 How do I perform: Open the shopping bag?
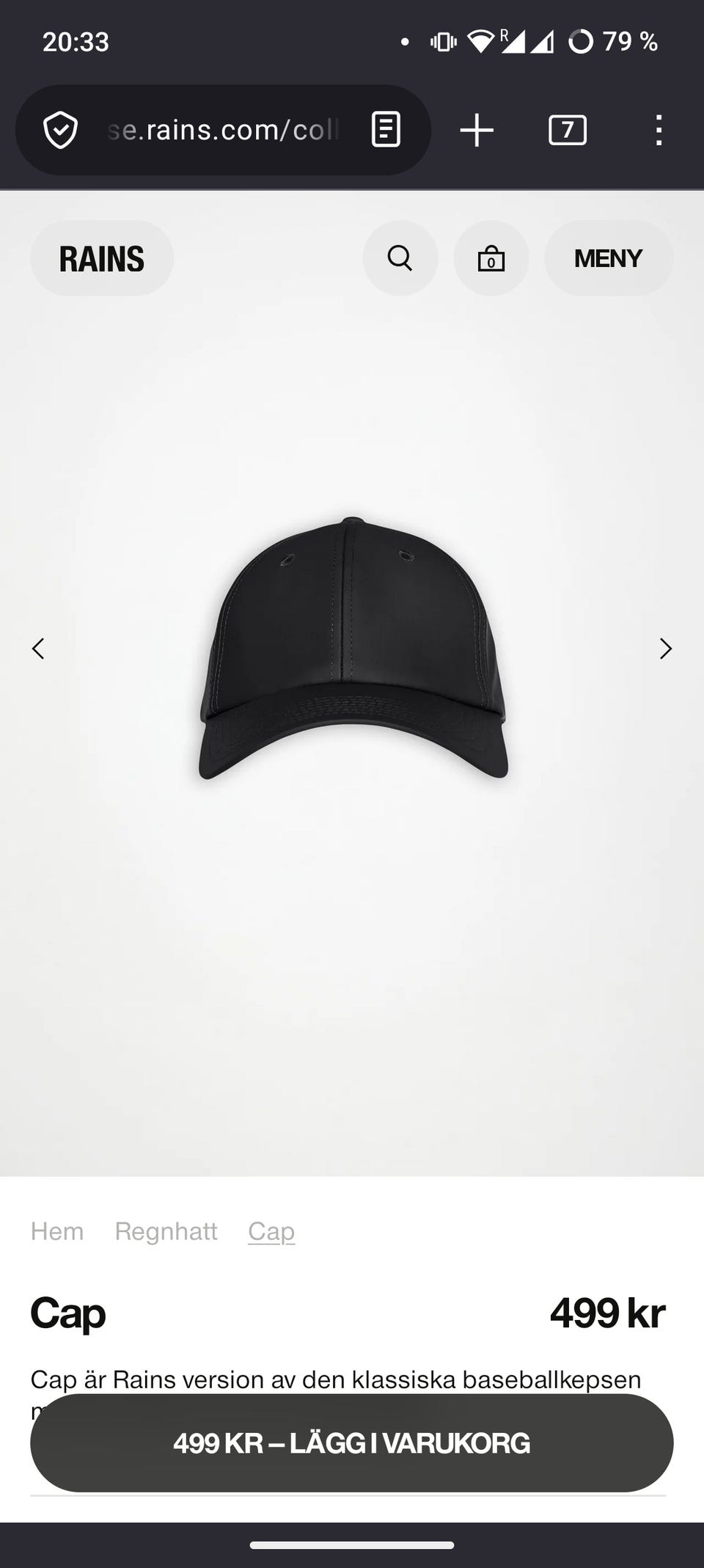[491, 258]
